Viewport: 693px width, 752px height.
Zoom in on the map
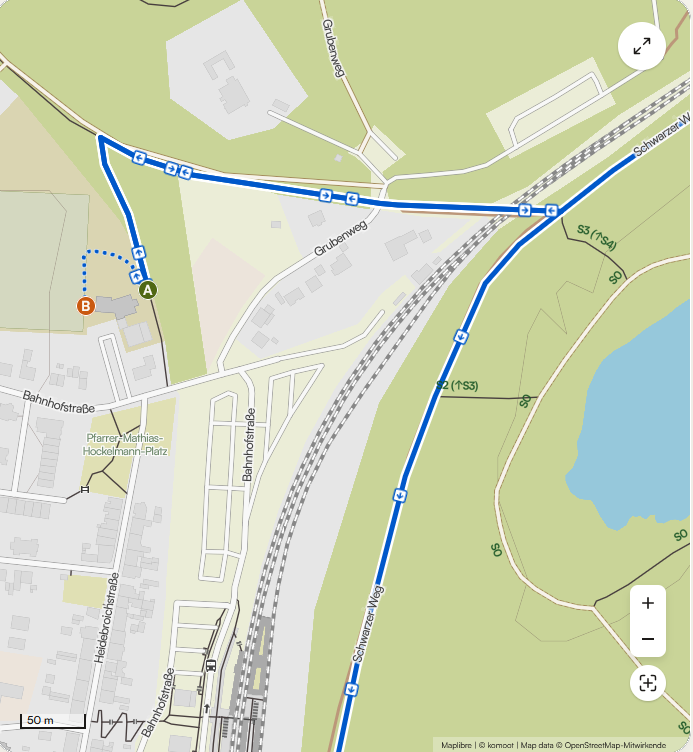point(648,603)
